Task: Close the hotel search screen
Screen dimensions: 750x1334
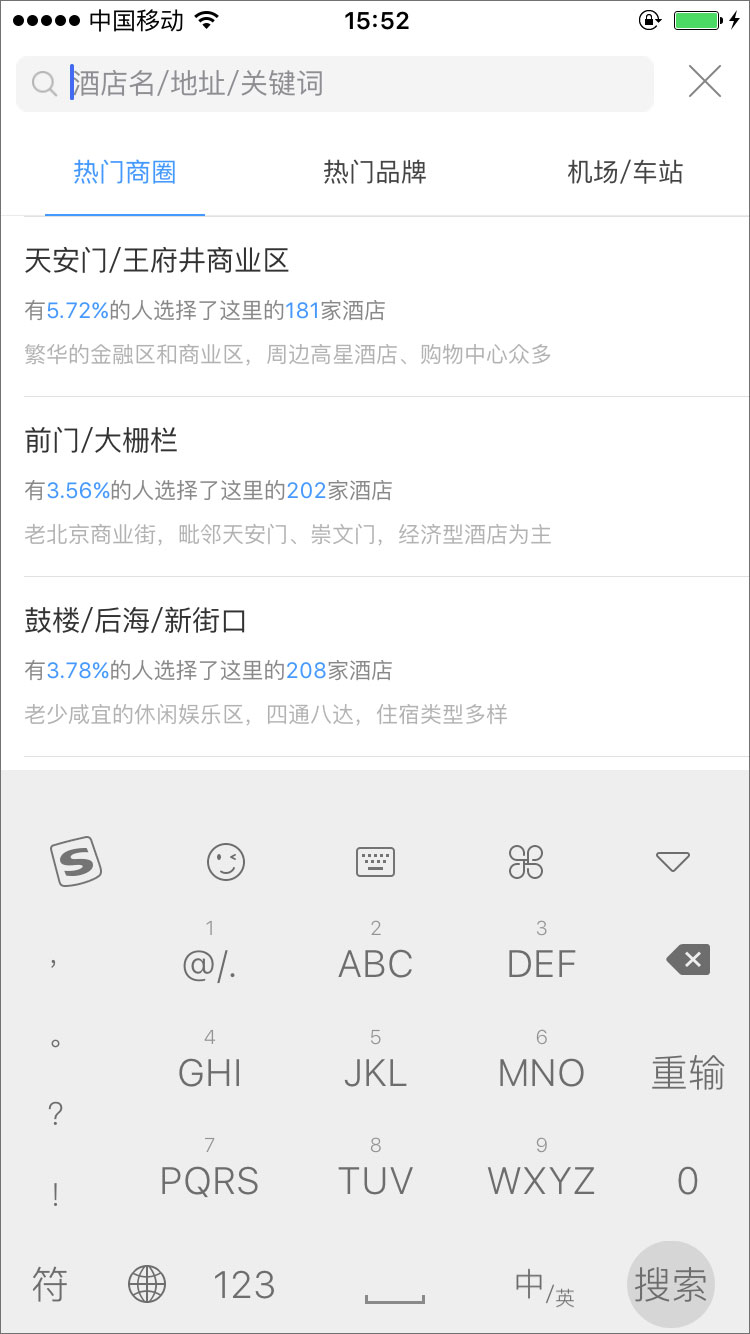Action: [705, 82]
